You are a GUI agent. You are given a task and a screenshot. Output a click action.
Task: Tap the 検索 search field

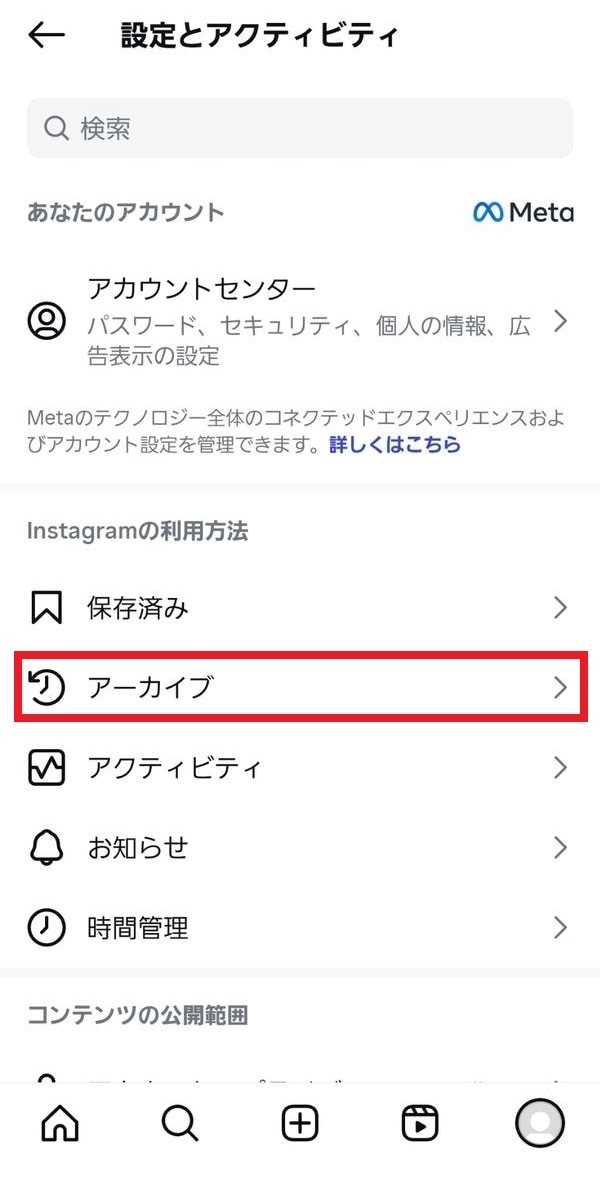(x=300, y=128)
